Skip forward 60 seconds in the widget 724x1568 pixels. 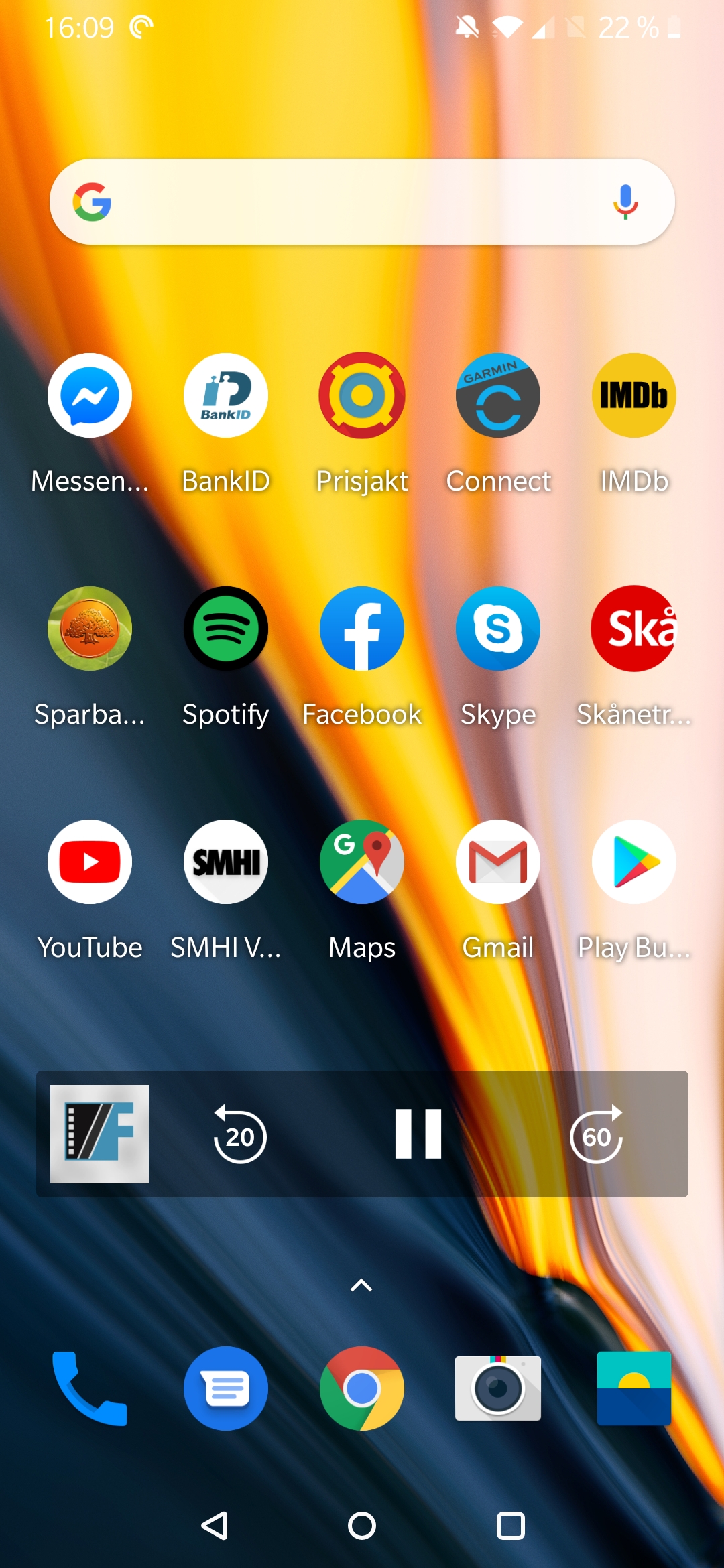[x=597, y=1134]
